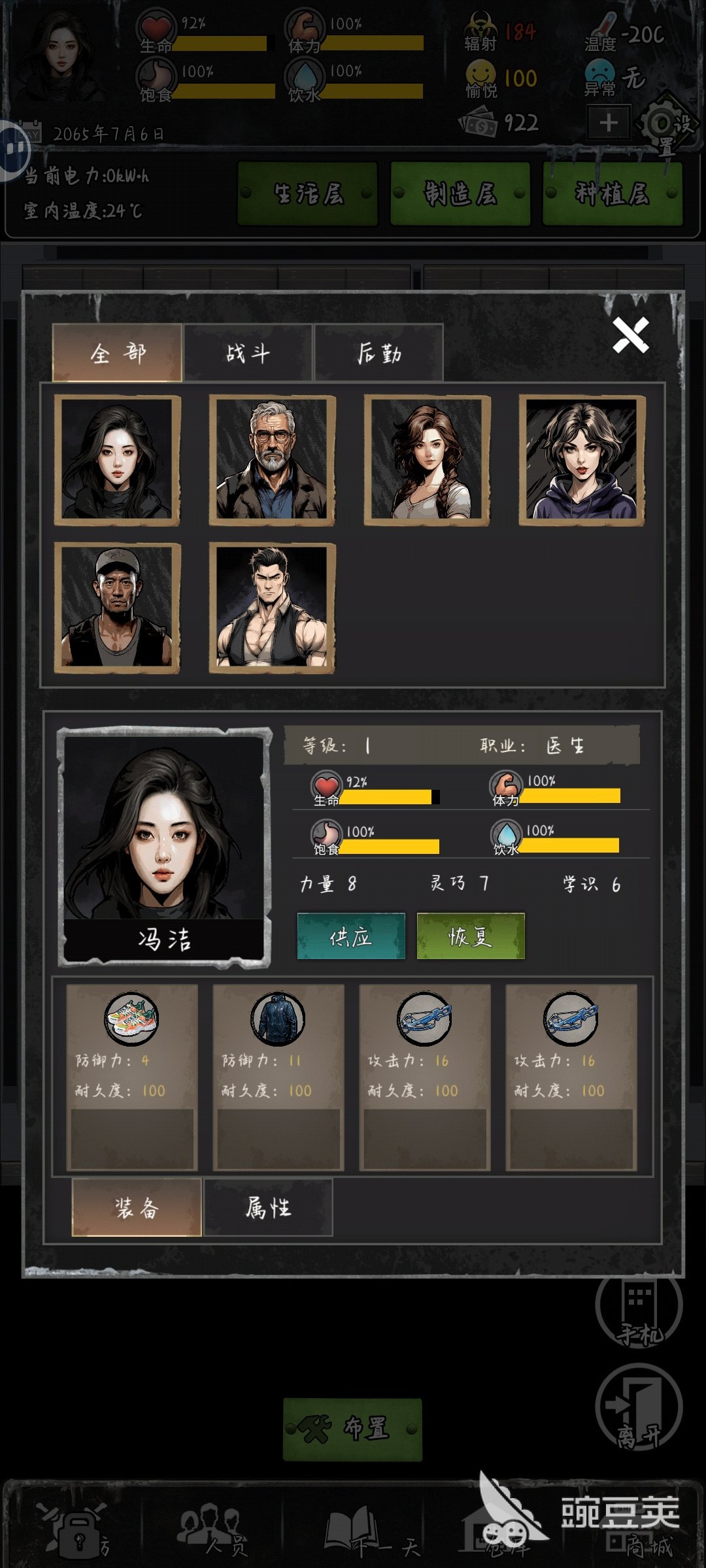Screen dimensions: 706x1568
Task: Select the 全部 tab
Action: pyautogui.click(x=118, y=353)
